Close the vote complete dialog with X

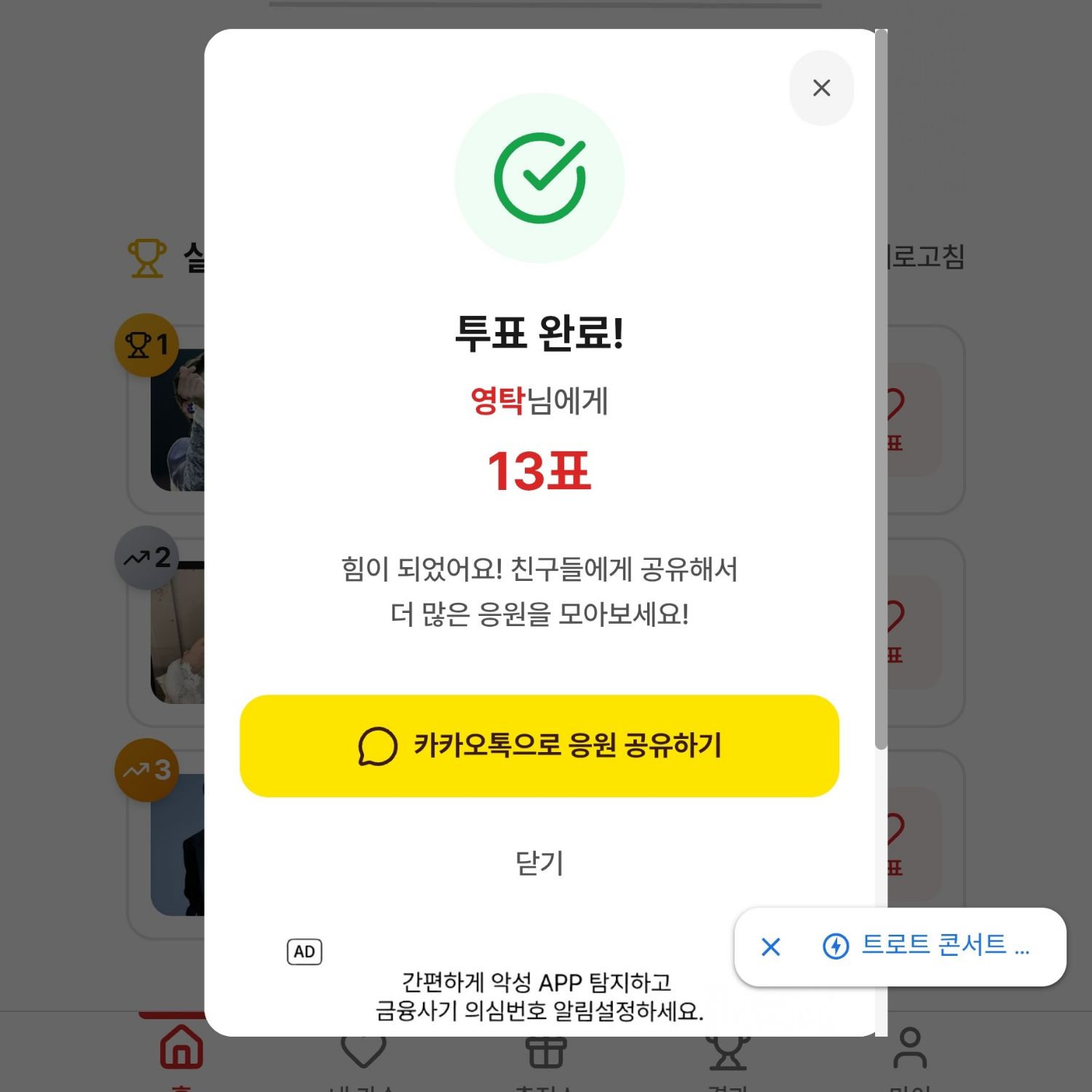click(x=821, y=88)
